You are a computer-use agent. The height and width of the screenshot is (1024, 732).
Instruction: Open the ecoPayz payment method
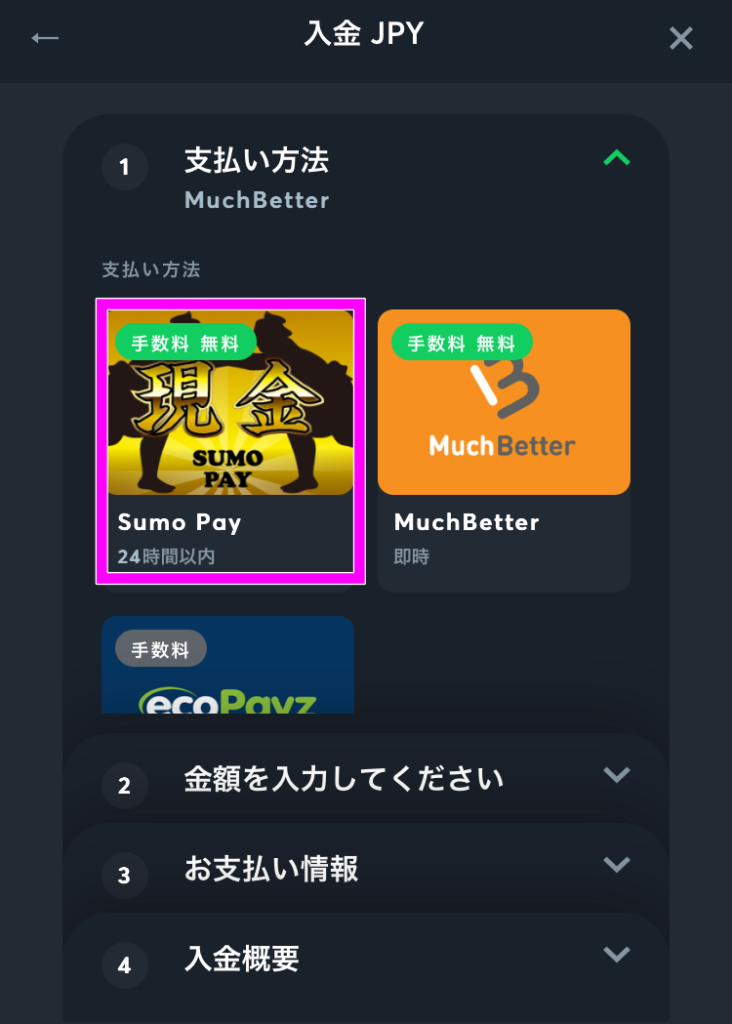(227, 665)
